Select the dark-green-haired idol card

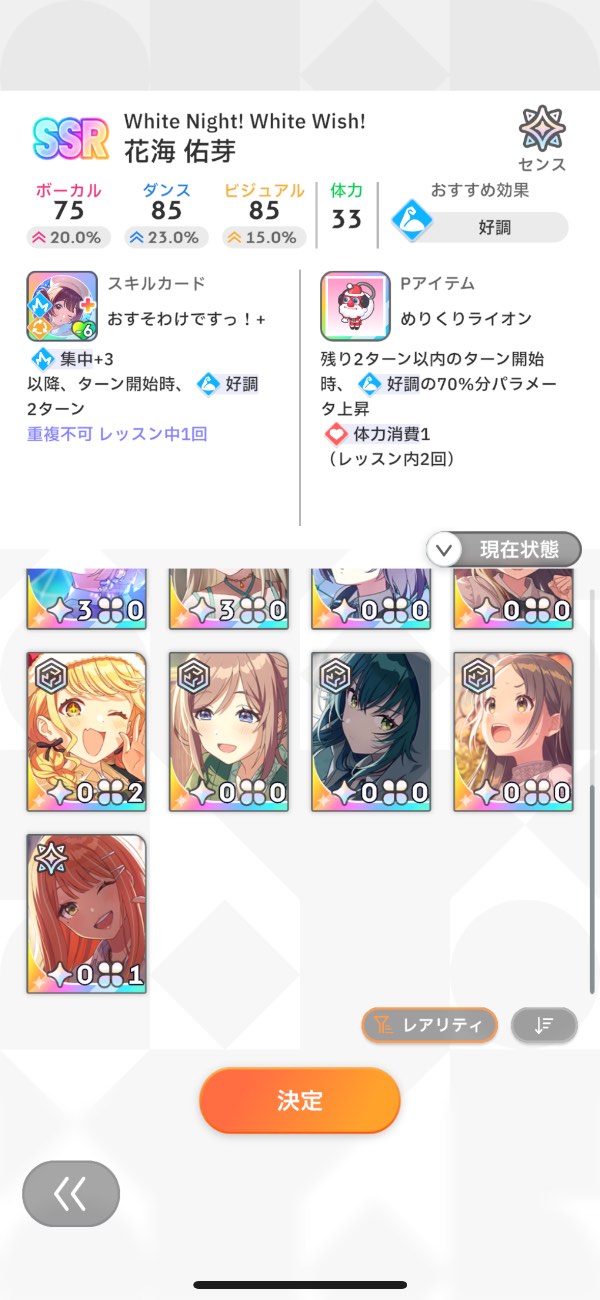click(x=371, y=730)
